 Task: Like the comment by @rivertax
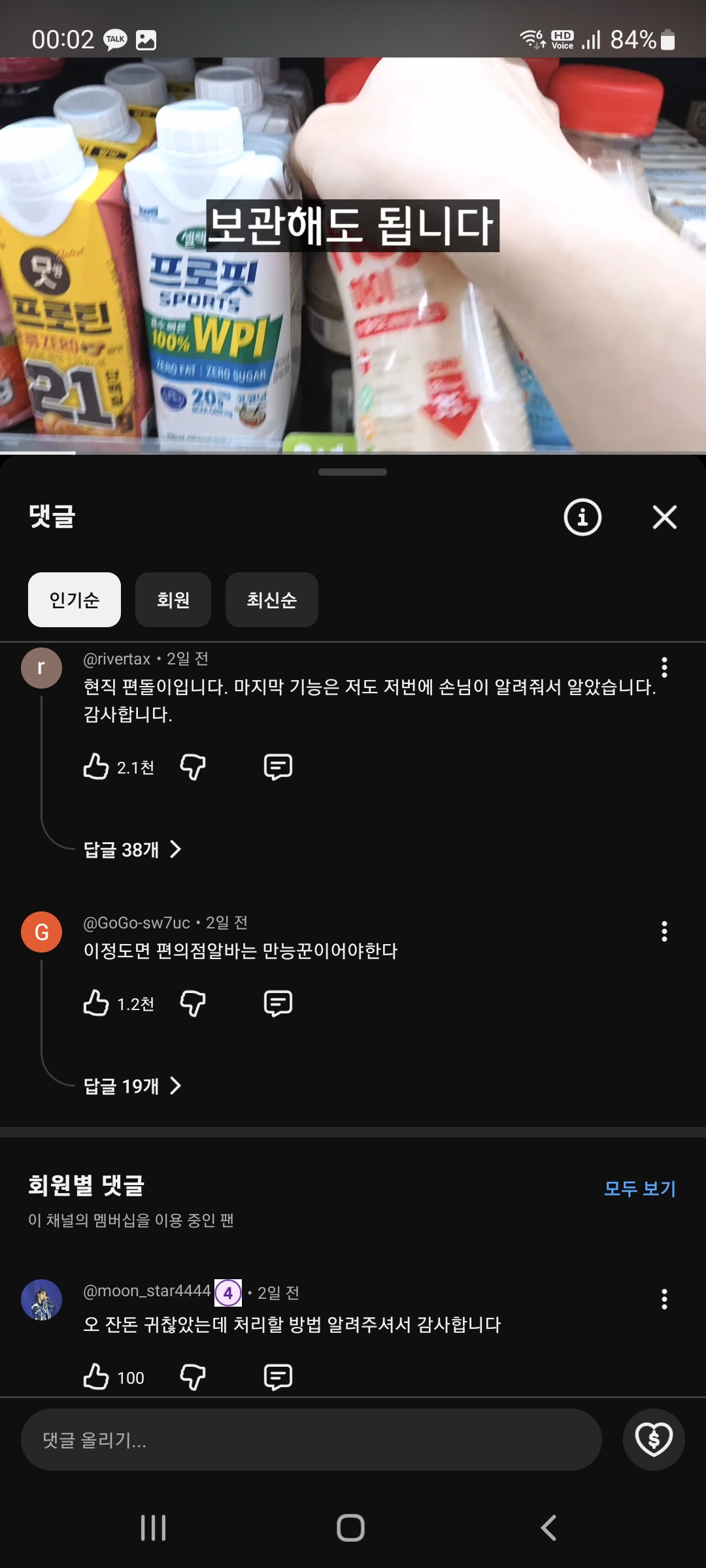click(96, 766)
